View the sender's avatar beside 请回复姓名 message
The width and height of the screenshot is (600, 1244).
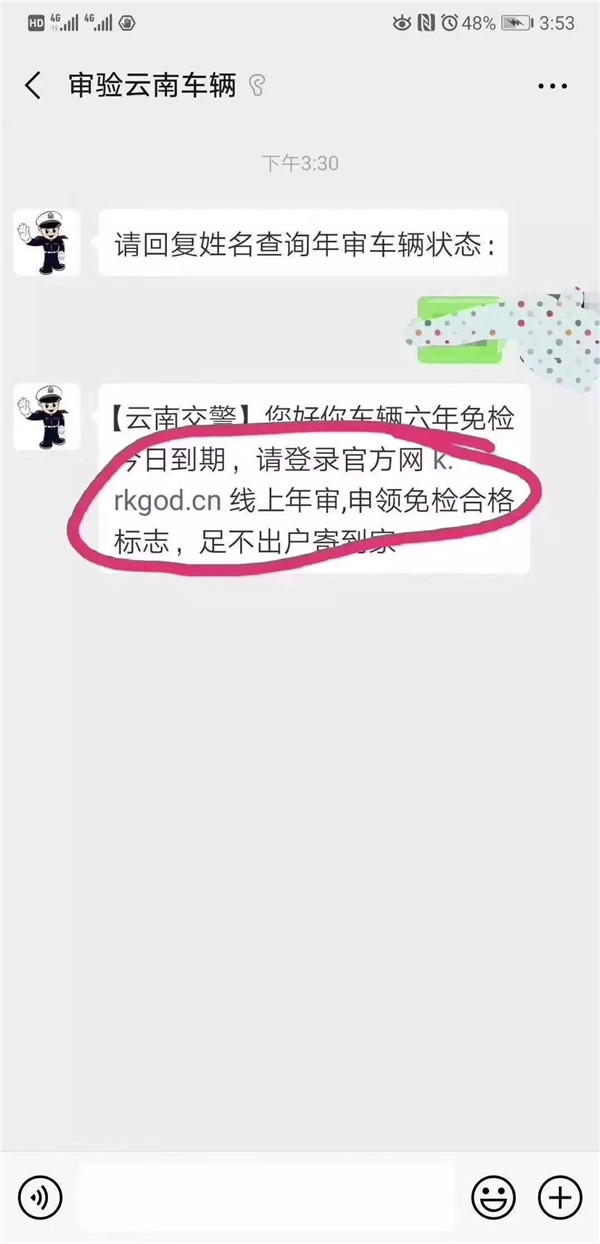46,243
